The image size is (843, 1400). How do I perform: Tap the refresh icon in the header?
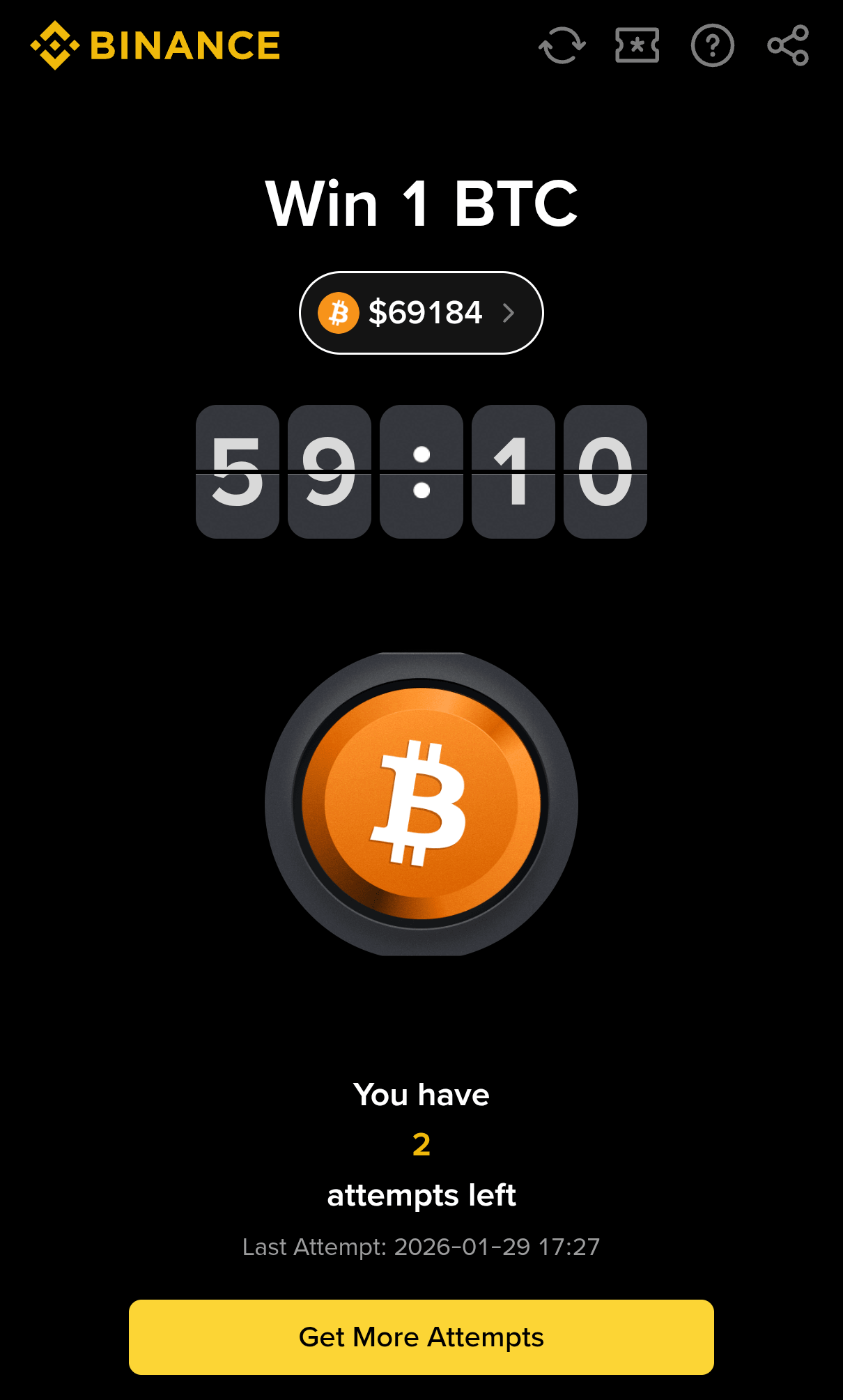pos(562,46)
